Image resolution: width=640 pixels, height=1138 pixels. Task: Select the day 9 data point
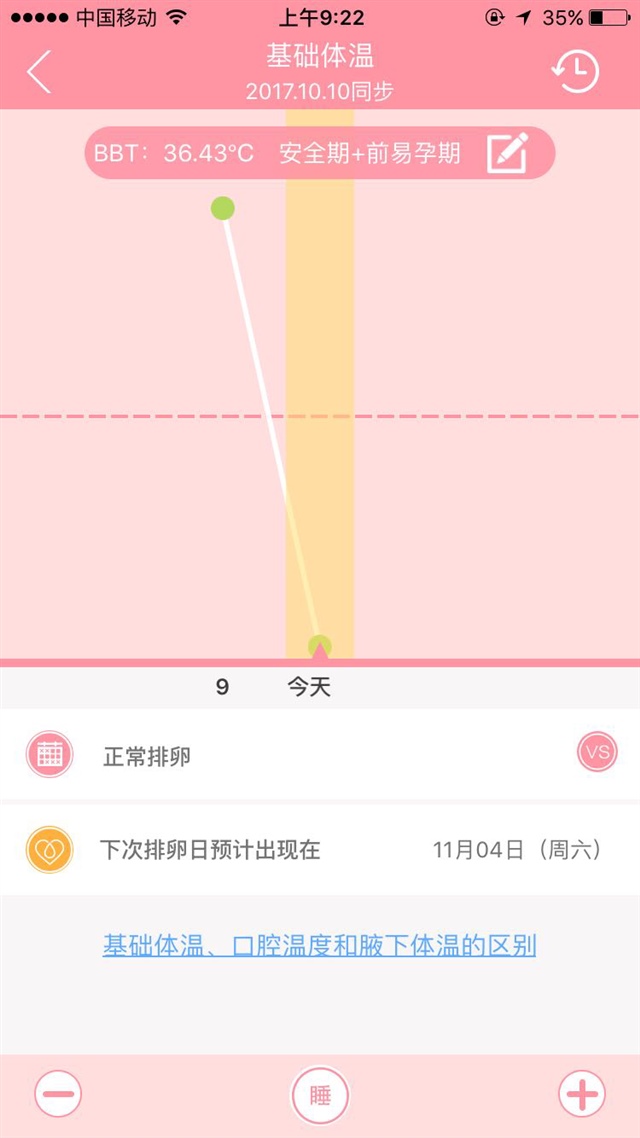[x=223, y=208]
